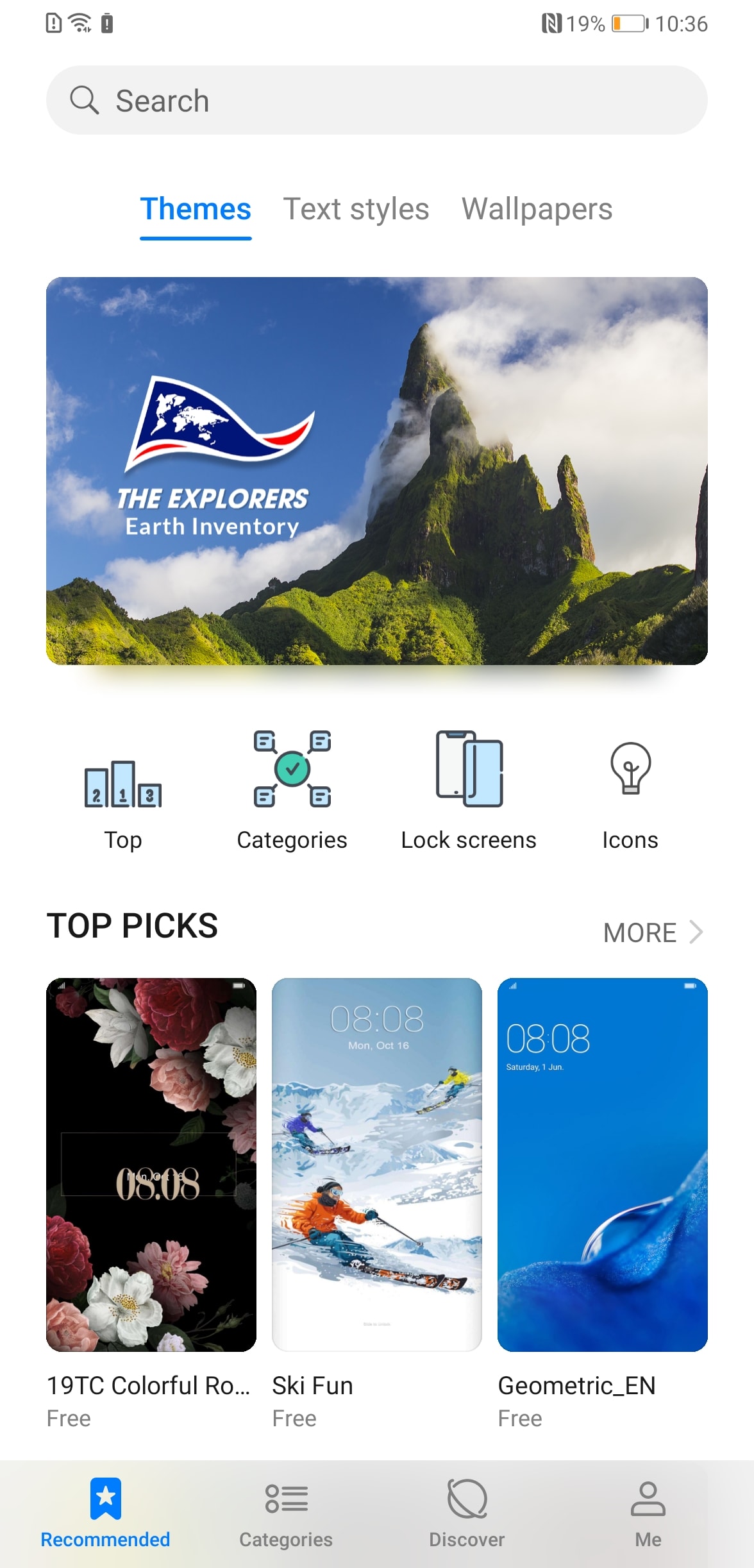Open the Search field
This screenshot has width=754, height=1568.
(x=376, y=101)
